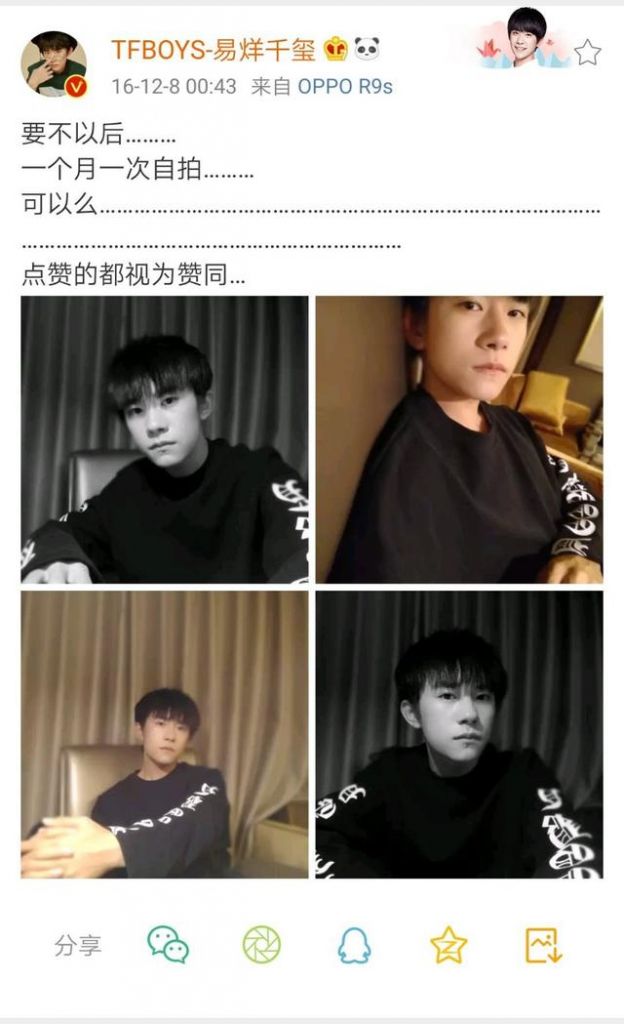Share the post to WeChat chat
This screenshot has width=624, height=1024.
point(168,944)
